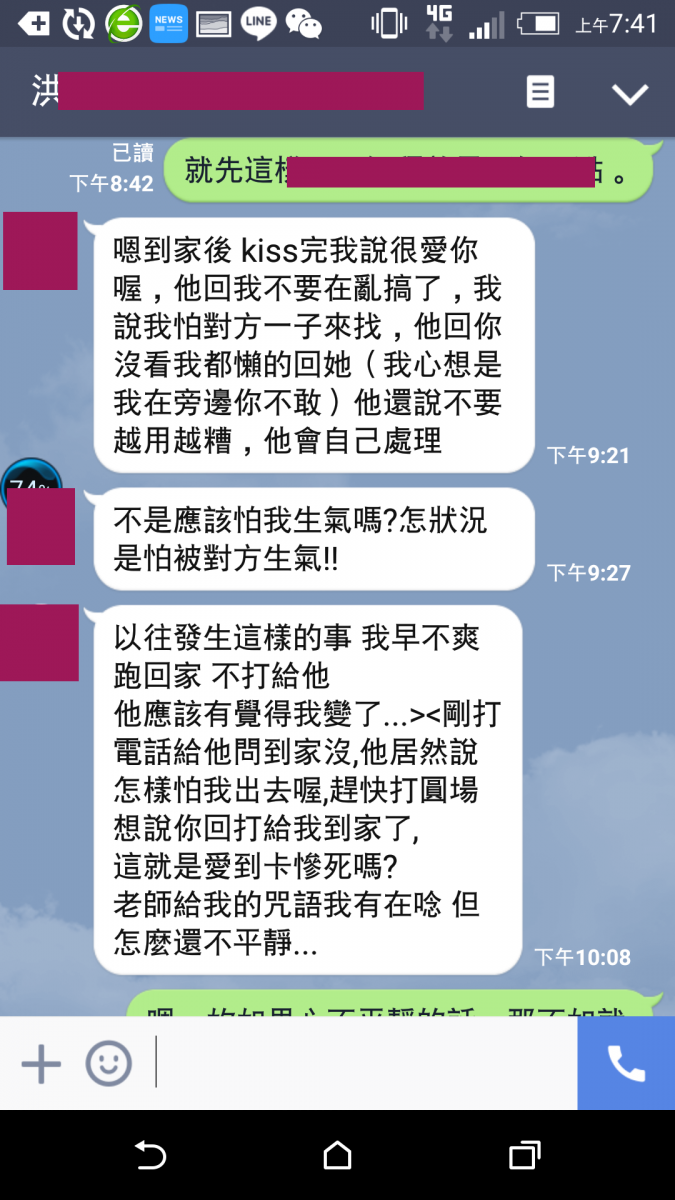Open sender's avatar beside the 9:21 message
Screen dimensions: 675x1200
[x=40, y=251]
